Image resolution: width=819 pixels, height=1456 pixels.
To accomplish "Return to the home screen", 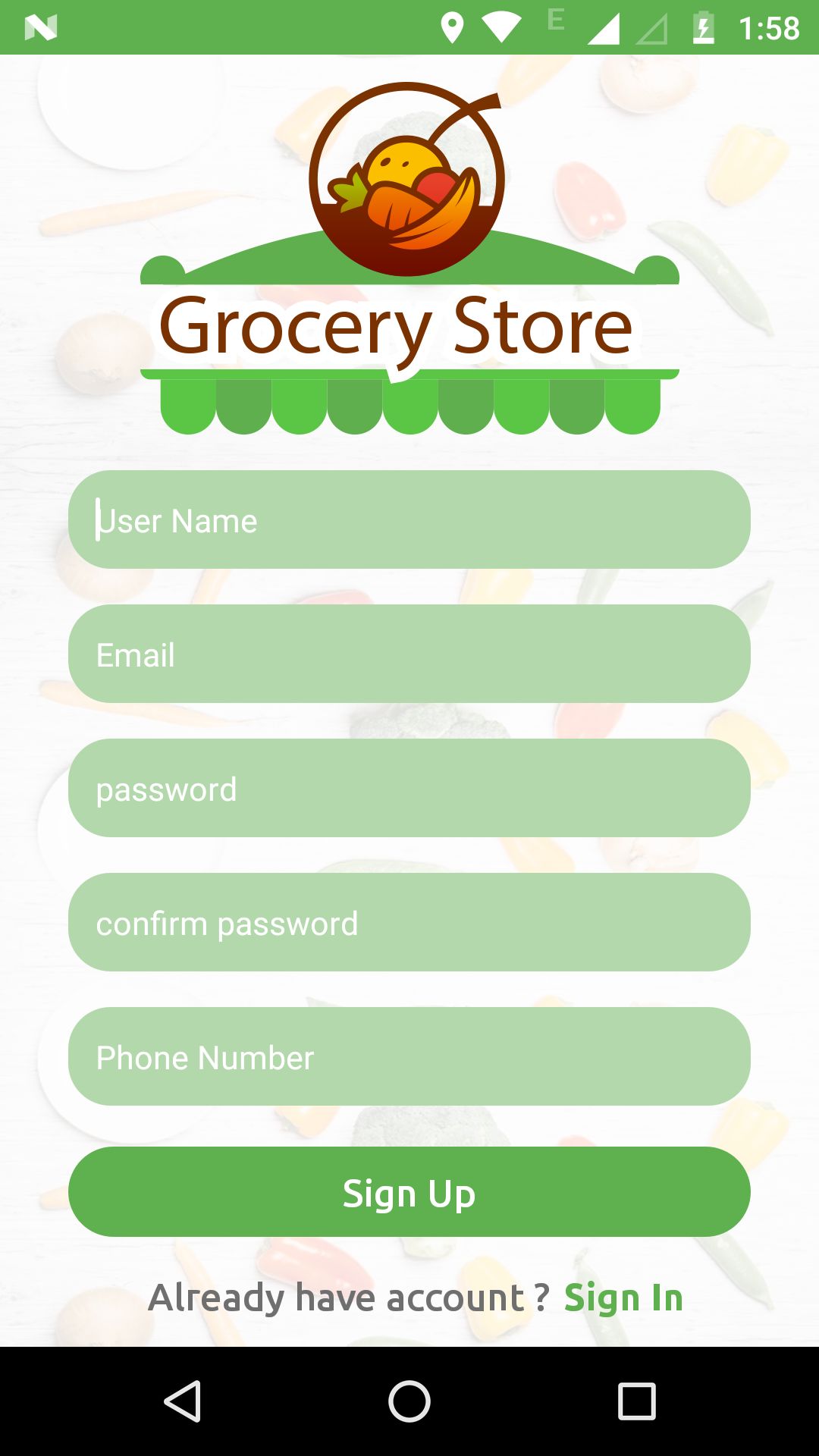I will pos(409,1401).
